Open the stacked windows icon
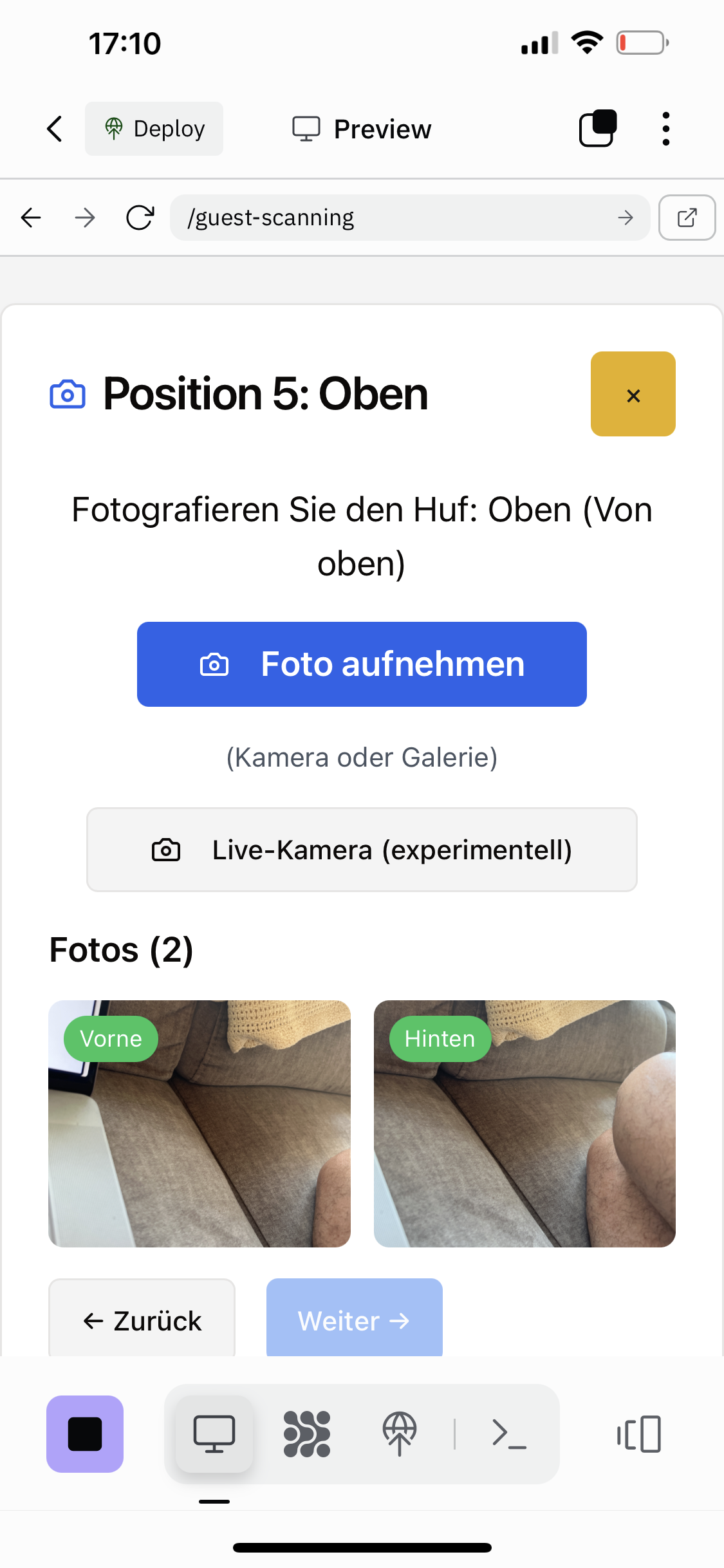The width and height of the screenshot is (724, 1568). pyautogui.click(x=598, y=129)
